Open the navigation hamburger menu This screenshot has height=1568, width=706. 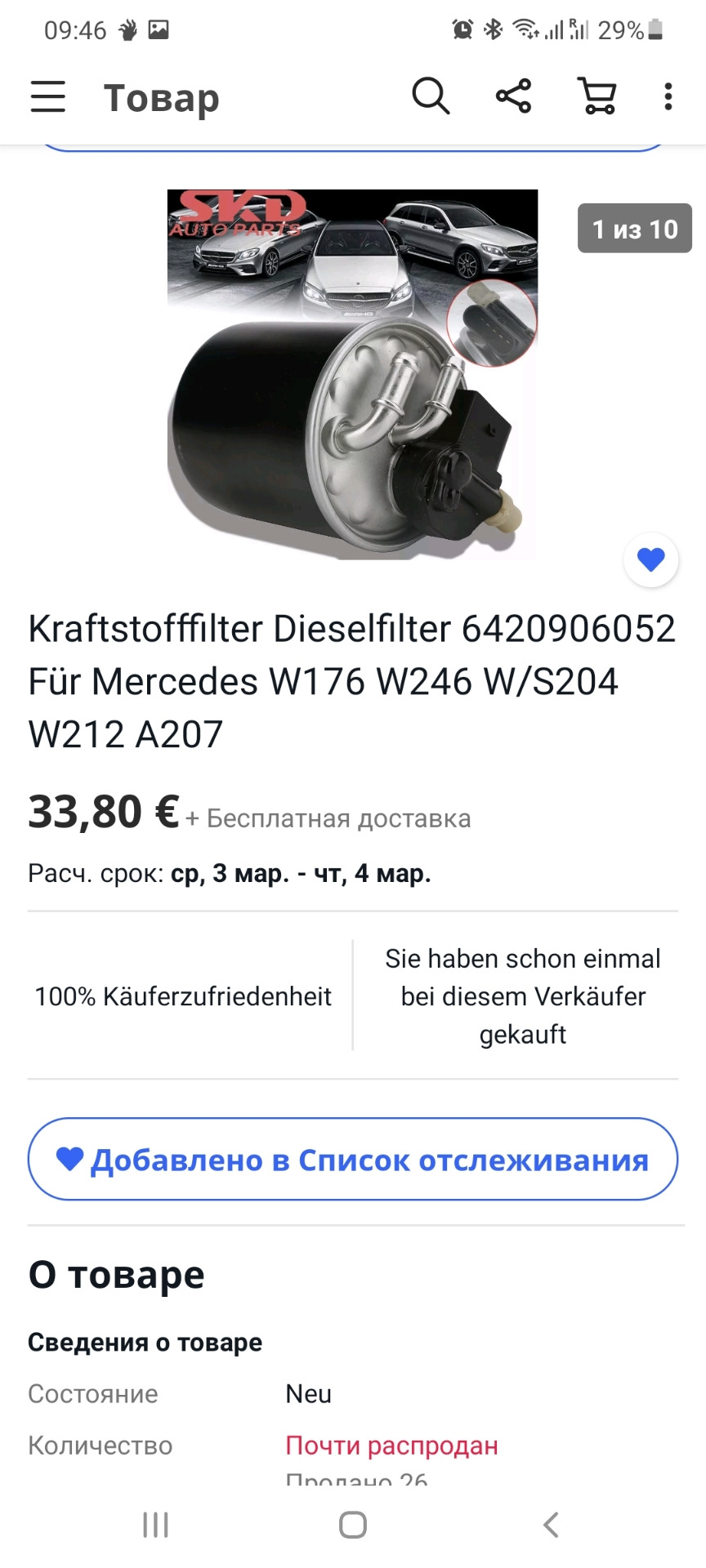point(47,96)
